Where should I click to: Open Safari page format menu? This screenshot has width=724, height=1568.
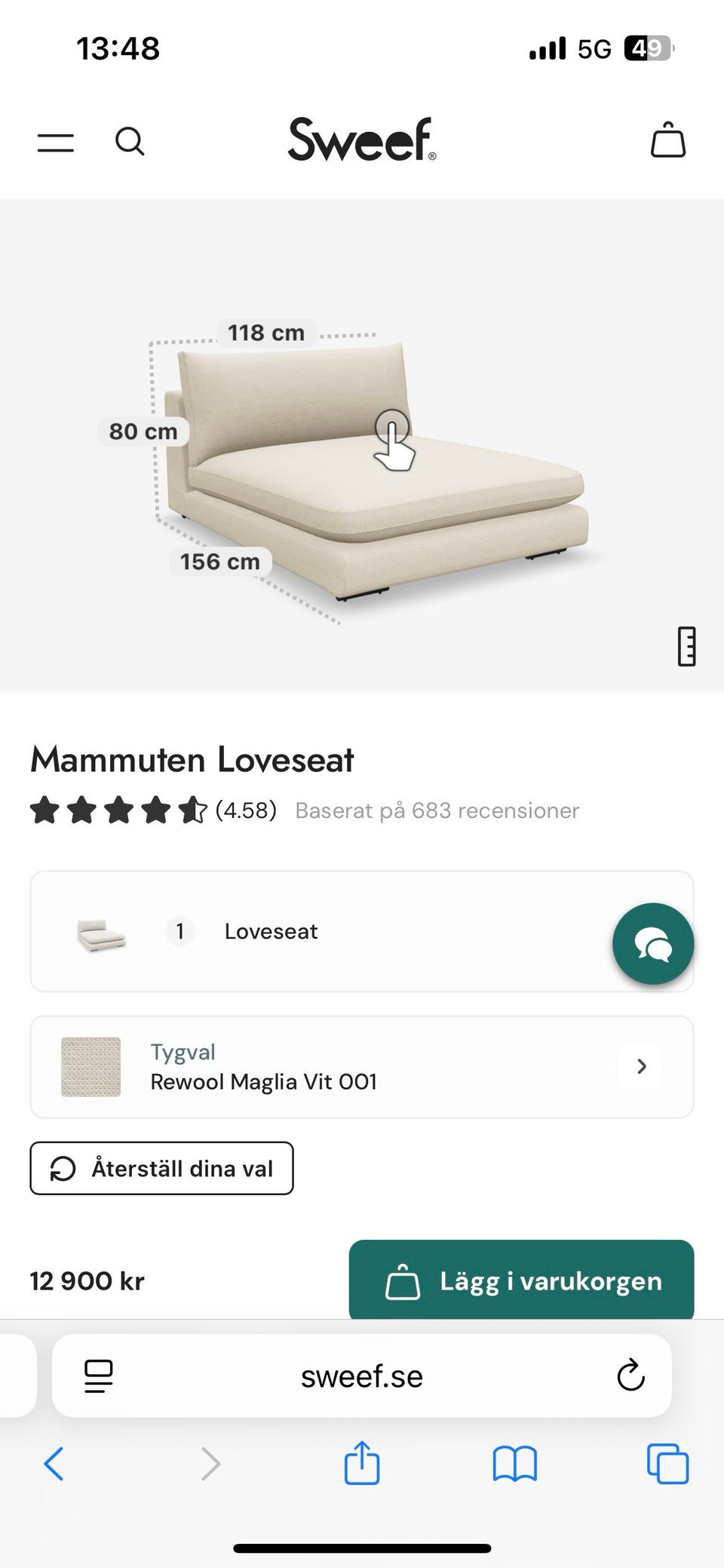tap(99, 1376)
